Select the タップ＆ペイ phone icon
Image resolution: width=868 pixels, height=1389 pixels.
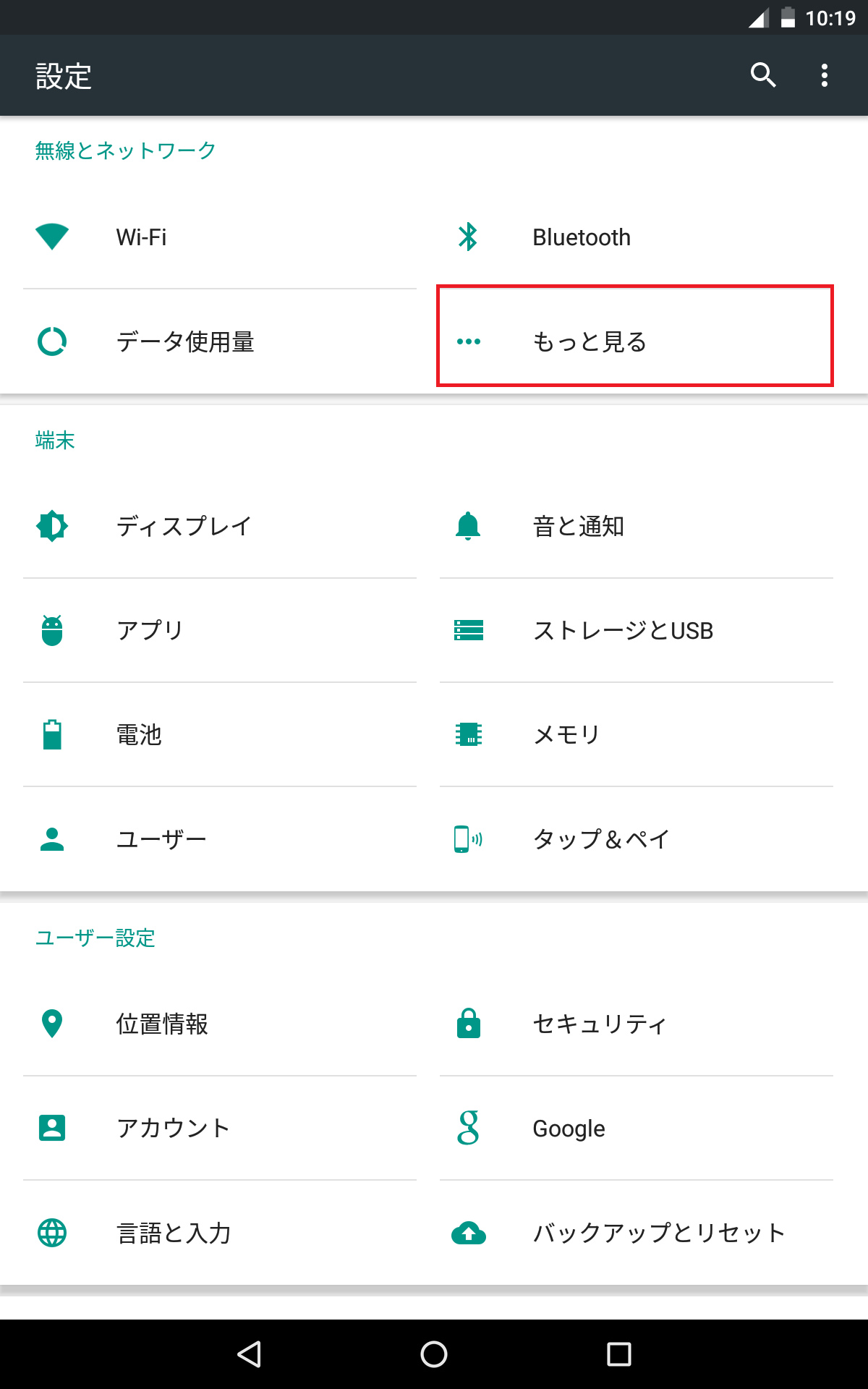467,838
